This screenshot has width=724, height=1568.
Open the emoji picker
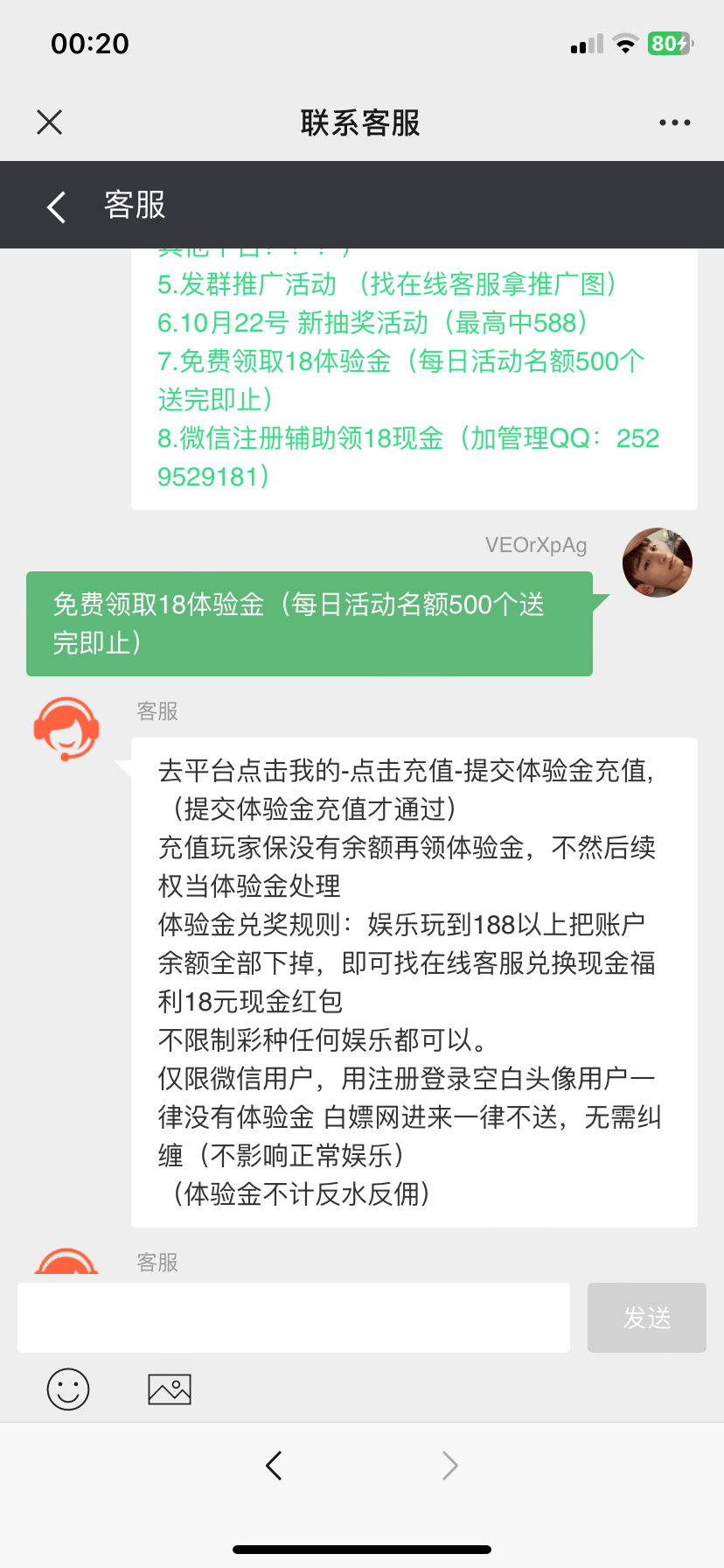click(68, 1389)
